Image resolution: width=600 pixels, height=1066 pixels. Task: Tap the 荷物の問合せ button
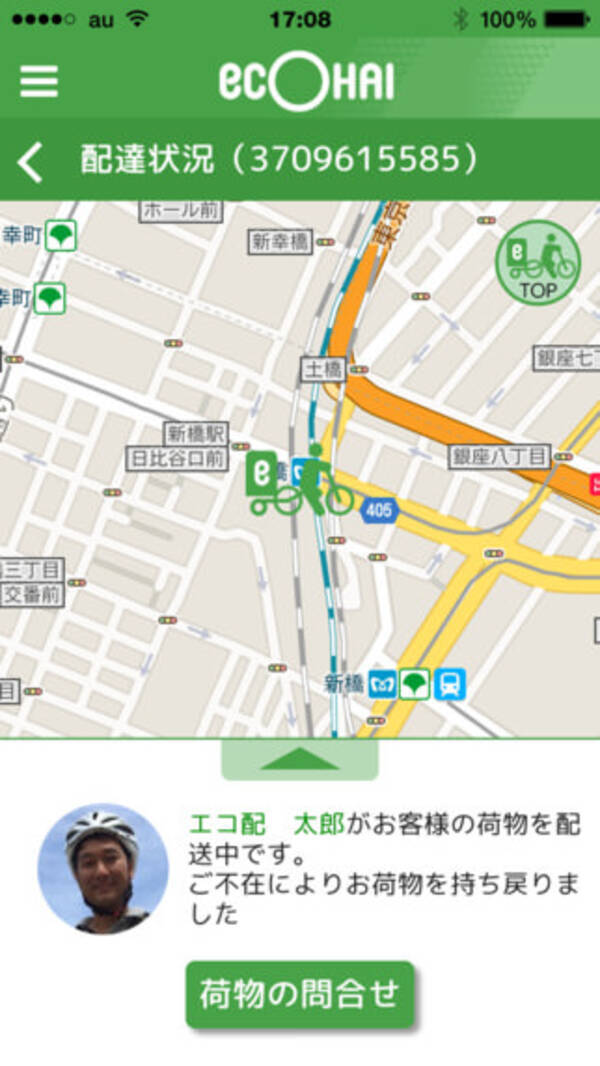click(300, 994)
